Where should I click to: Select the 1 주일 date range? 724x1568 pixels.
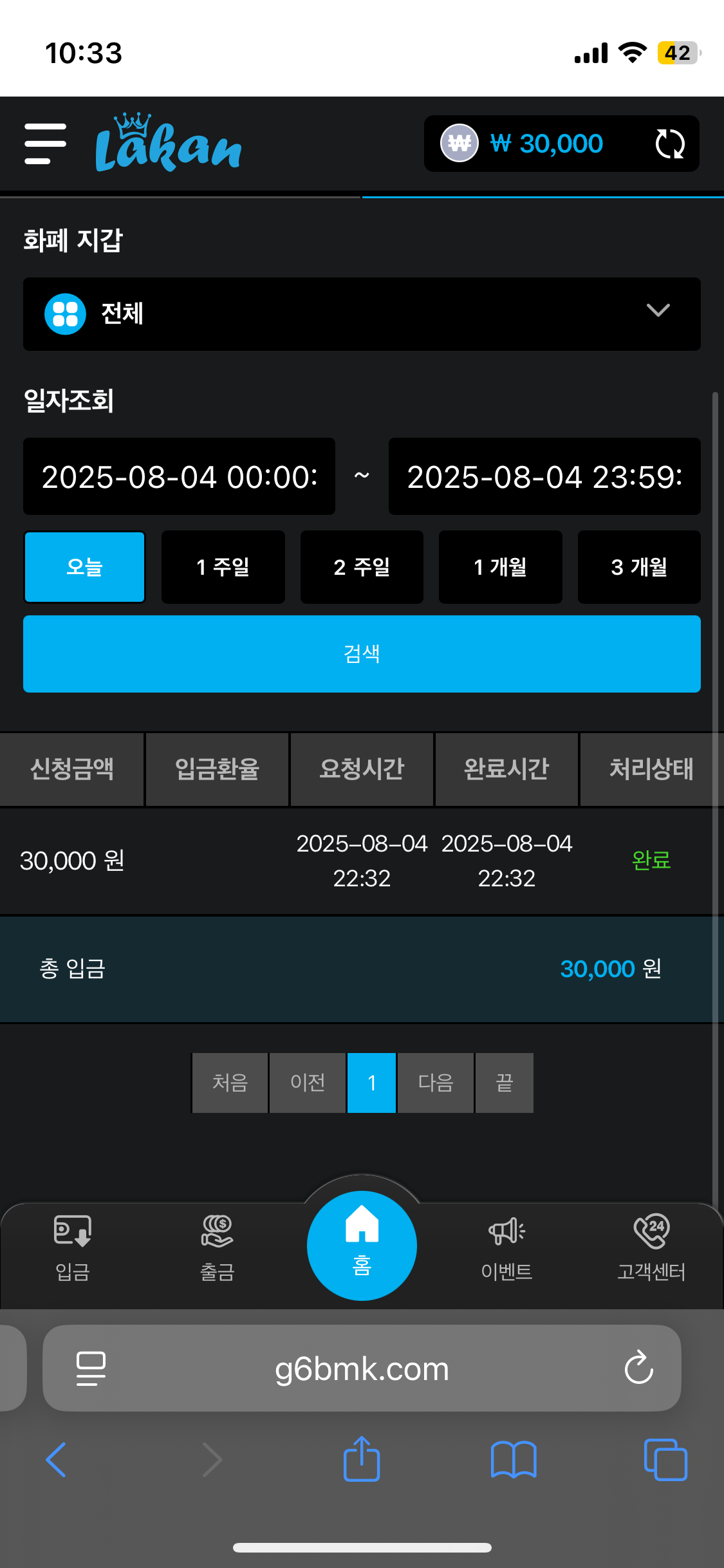click(223, 567)
